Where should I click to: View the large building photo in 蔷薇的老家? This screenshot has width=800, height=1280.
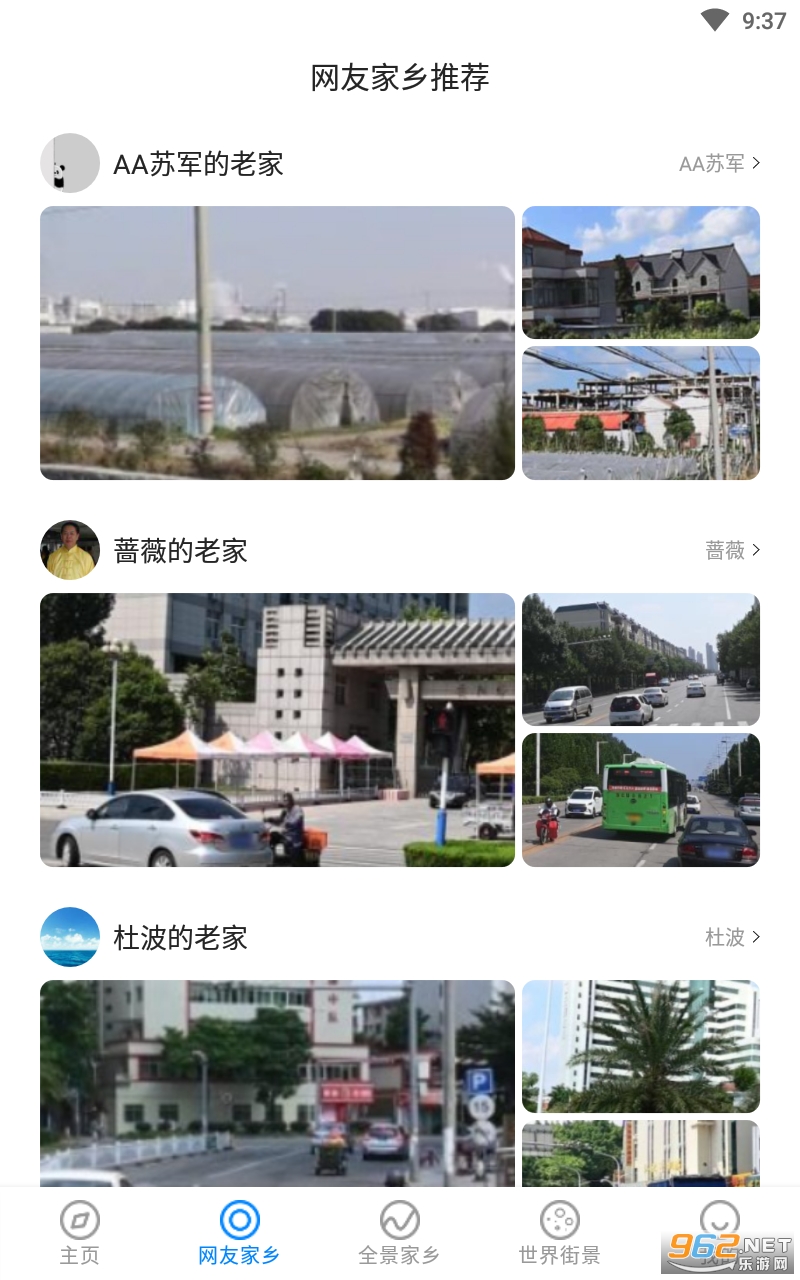pyautogui.click(x=277, y=730)
